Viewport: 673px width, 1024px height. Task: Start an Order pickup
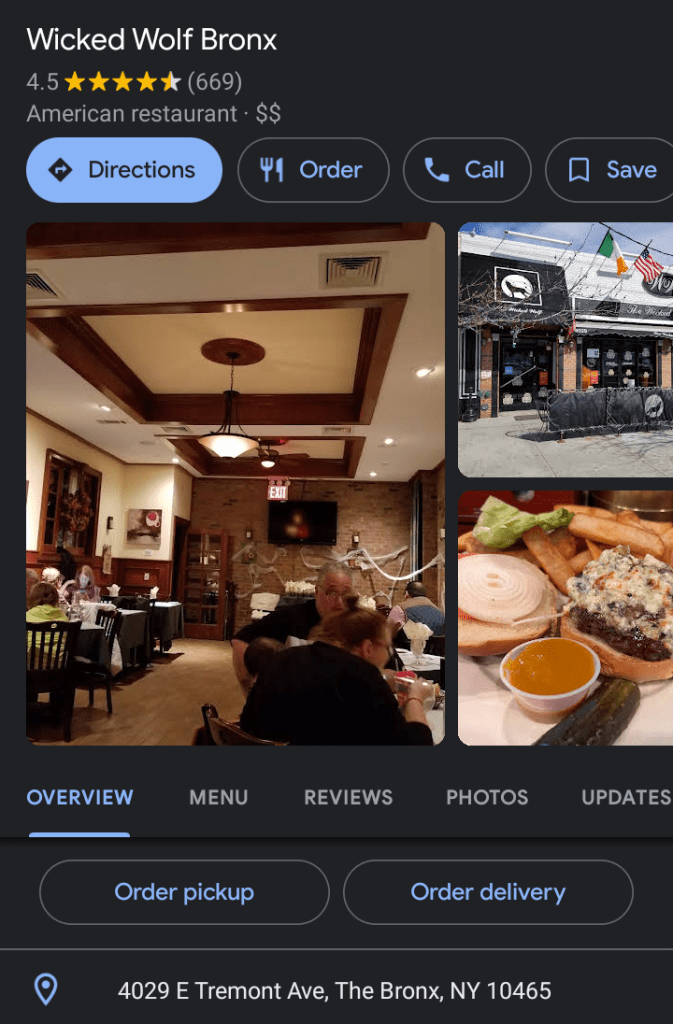tap(184, 892)
